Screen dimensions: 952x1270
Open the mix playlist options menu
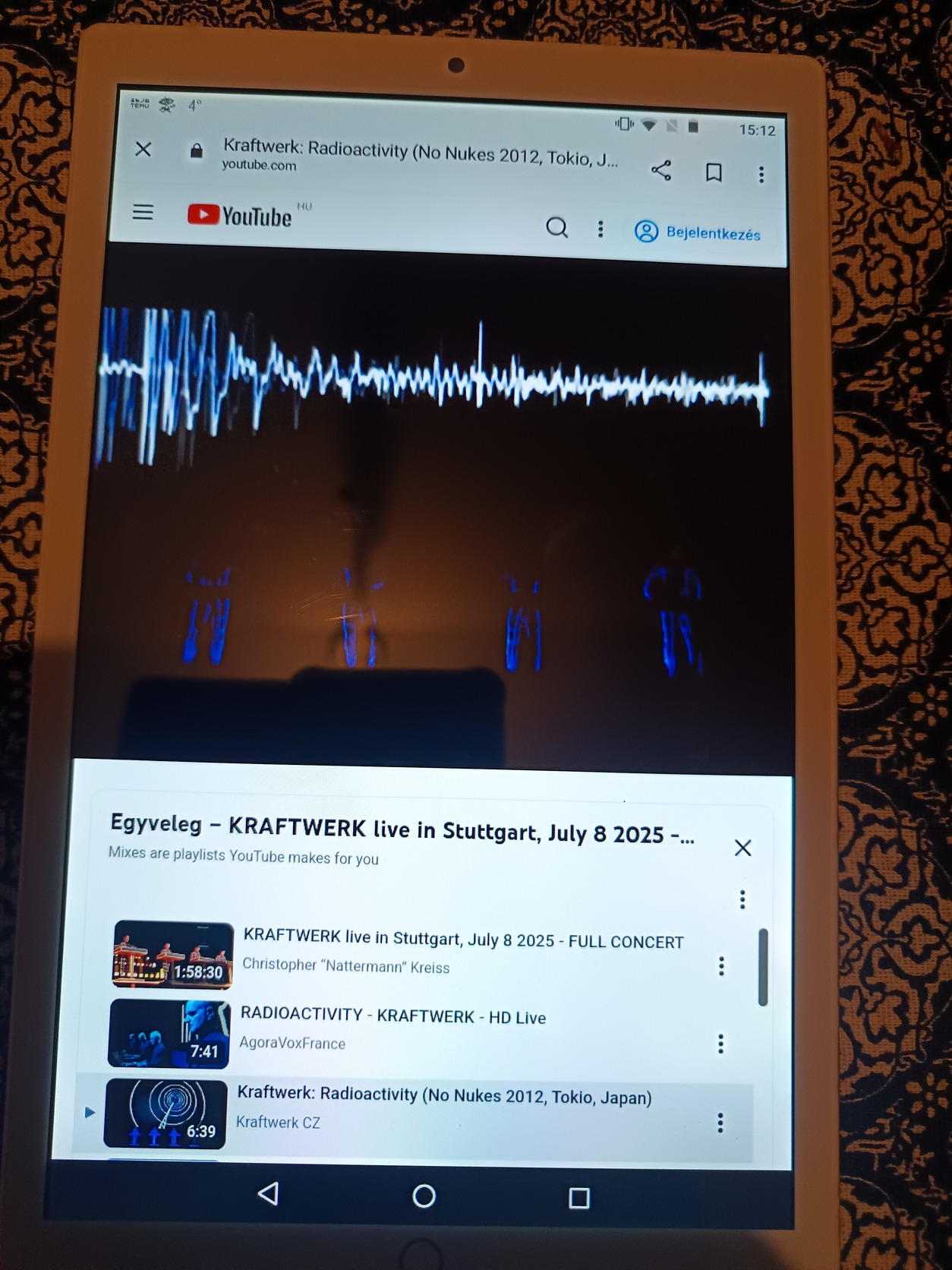(742, 899)
